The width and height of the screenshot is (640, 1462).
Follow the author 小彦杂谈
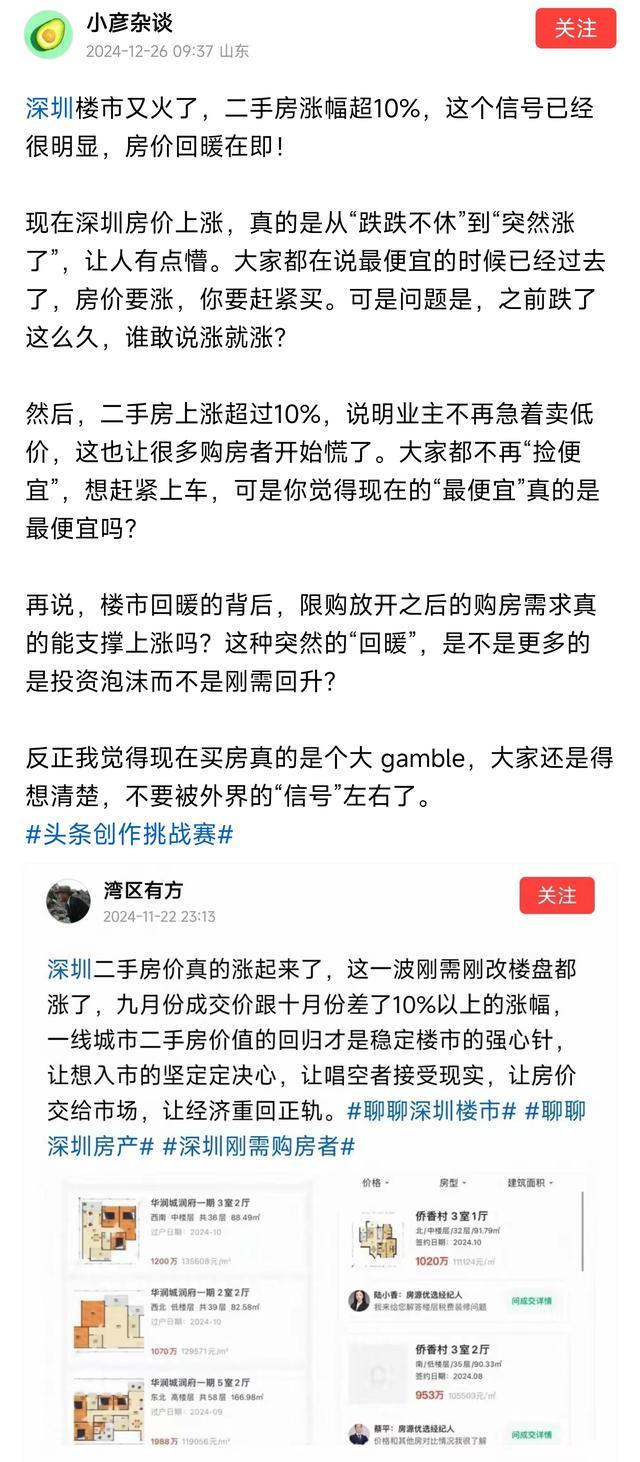(x=575, y=29)
